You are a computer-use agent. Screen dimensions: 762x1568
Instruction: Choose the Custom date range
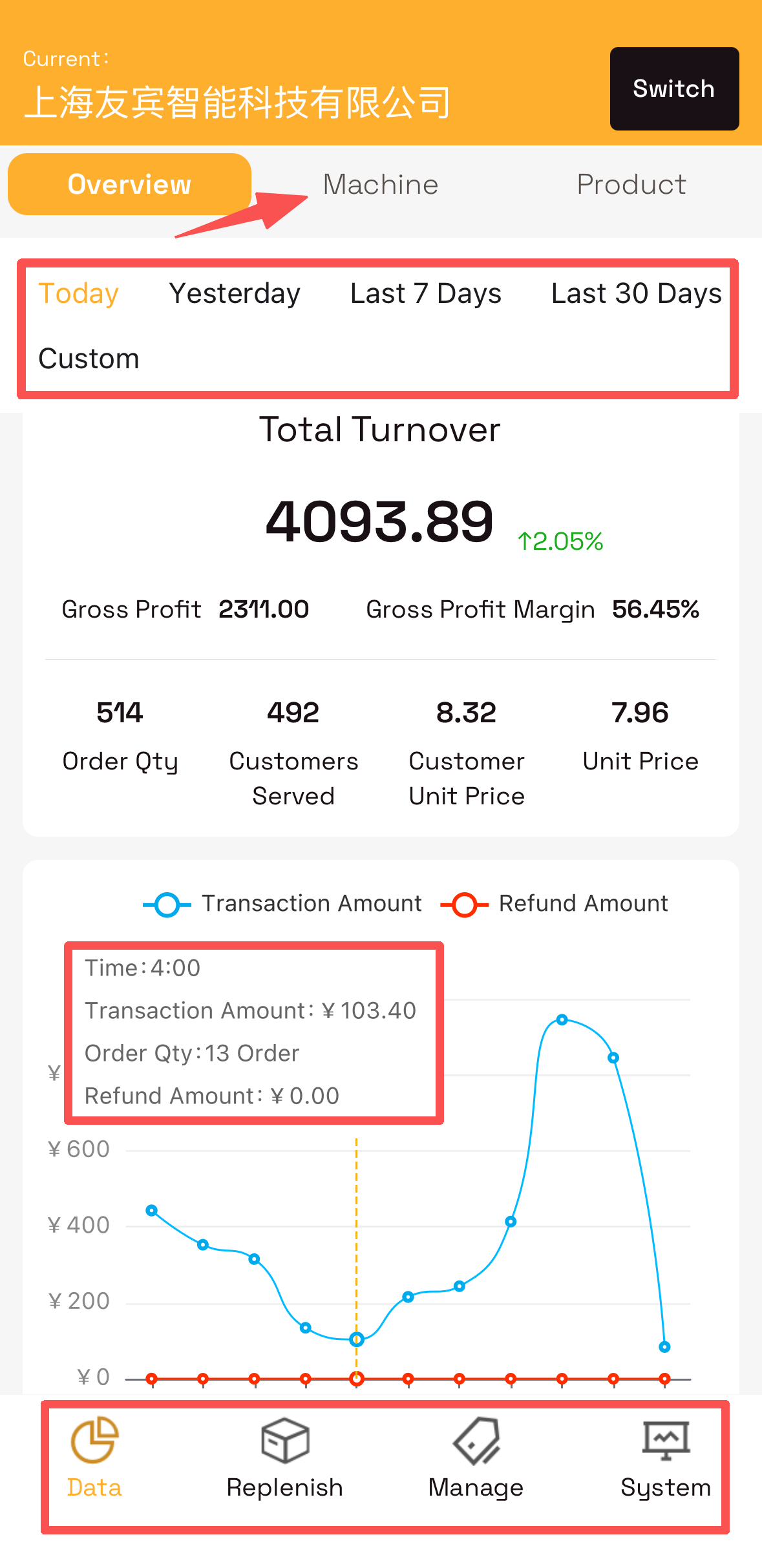coord(89,359)
